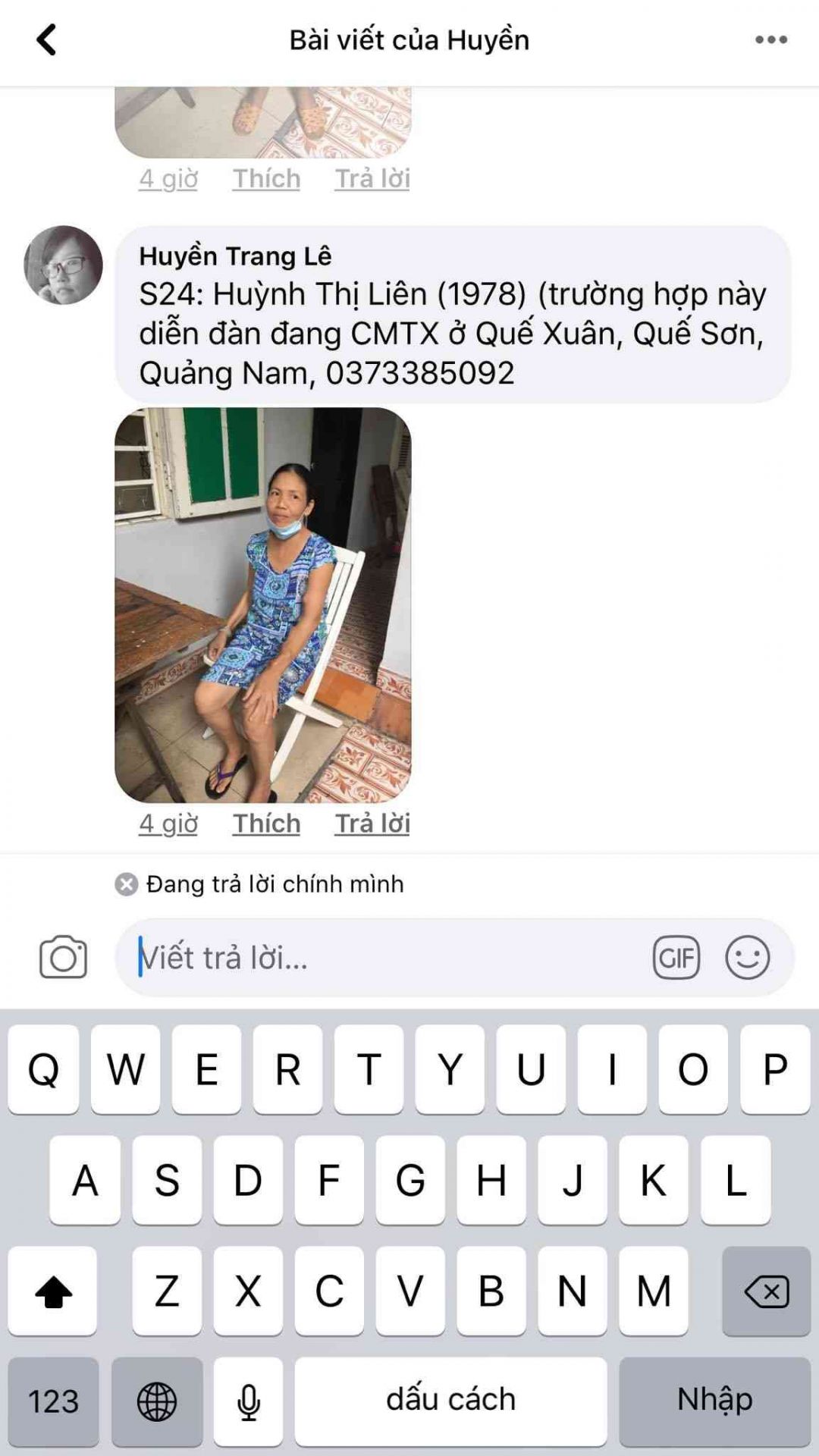Tap the backspace key on the keyboard

(x=766, y=1291)
